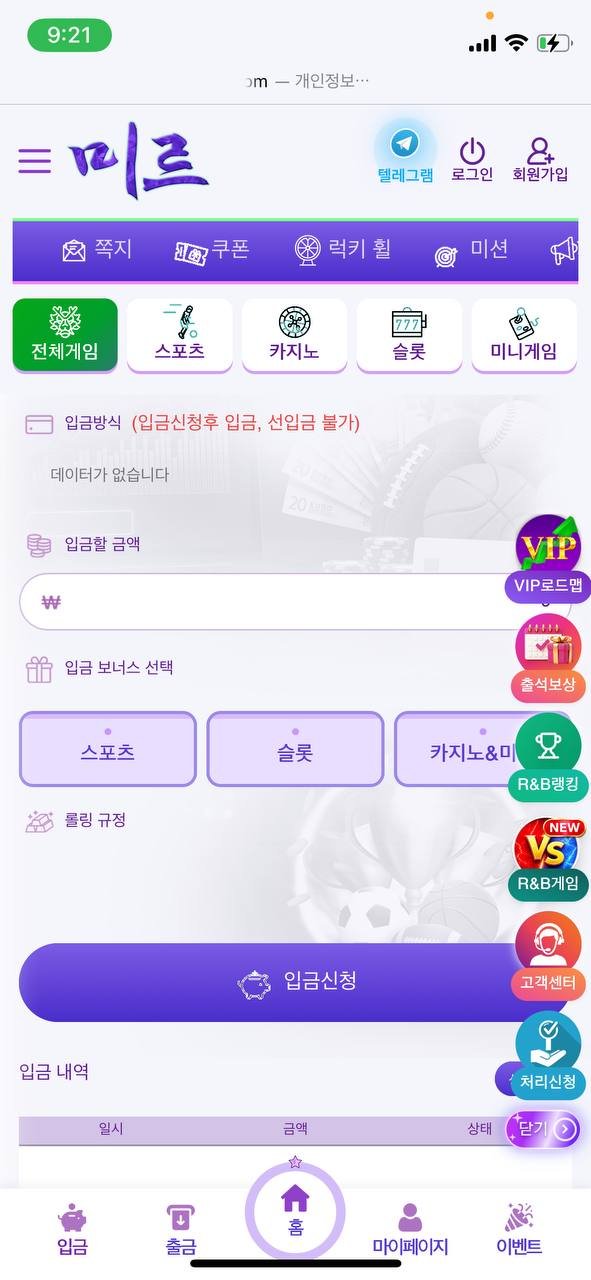591x1280 pixels.
Task: Open 미션 missions
Action: click(471, 251)
